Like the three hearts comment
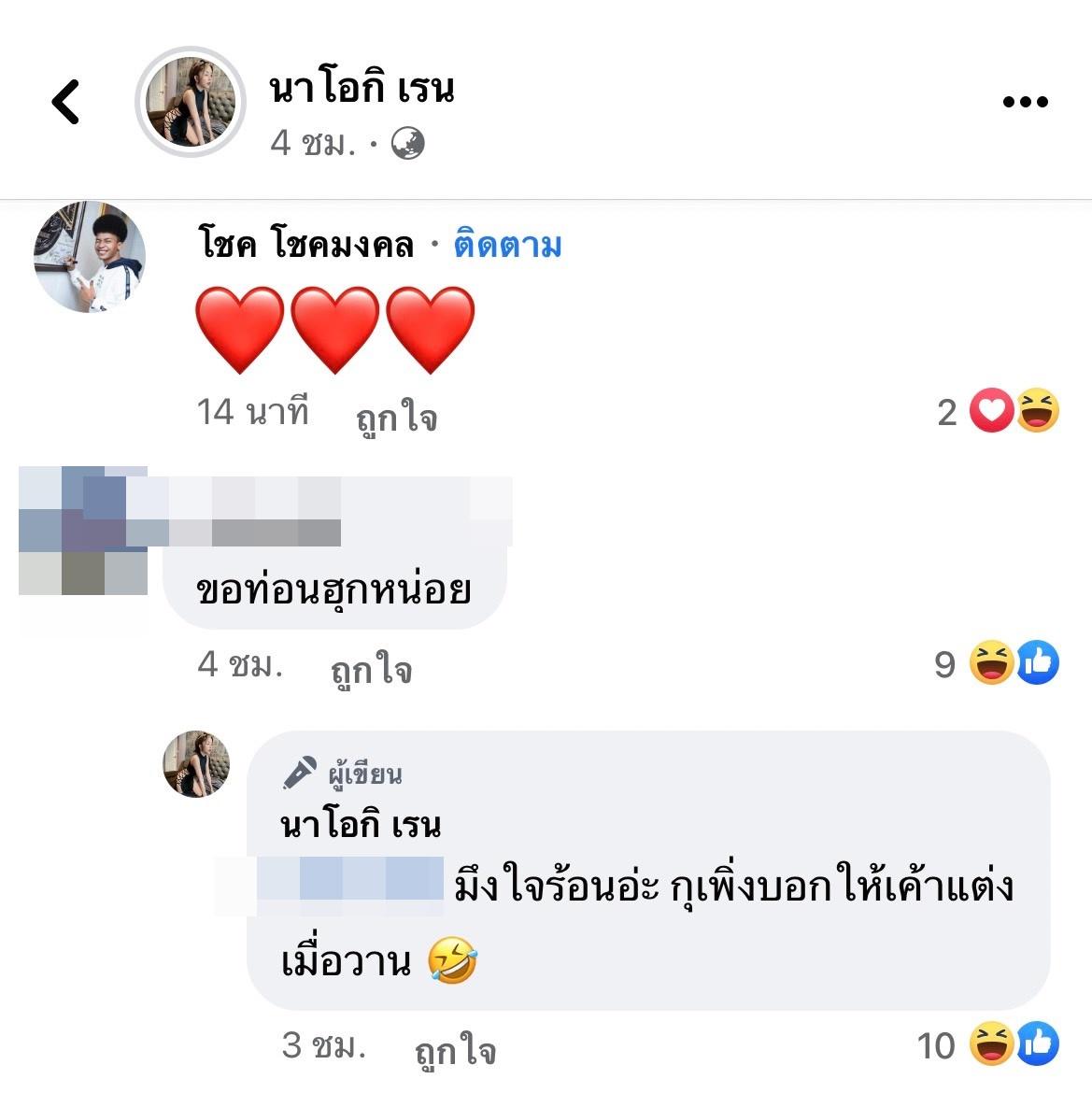Viewport: 1092px width, 1093px height. tap(396, 417)
